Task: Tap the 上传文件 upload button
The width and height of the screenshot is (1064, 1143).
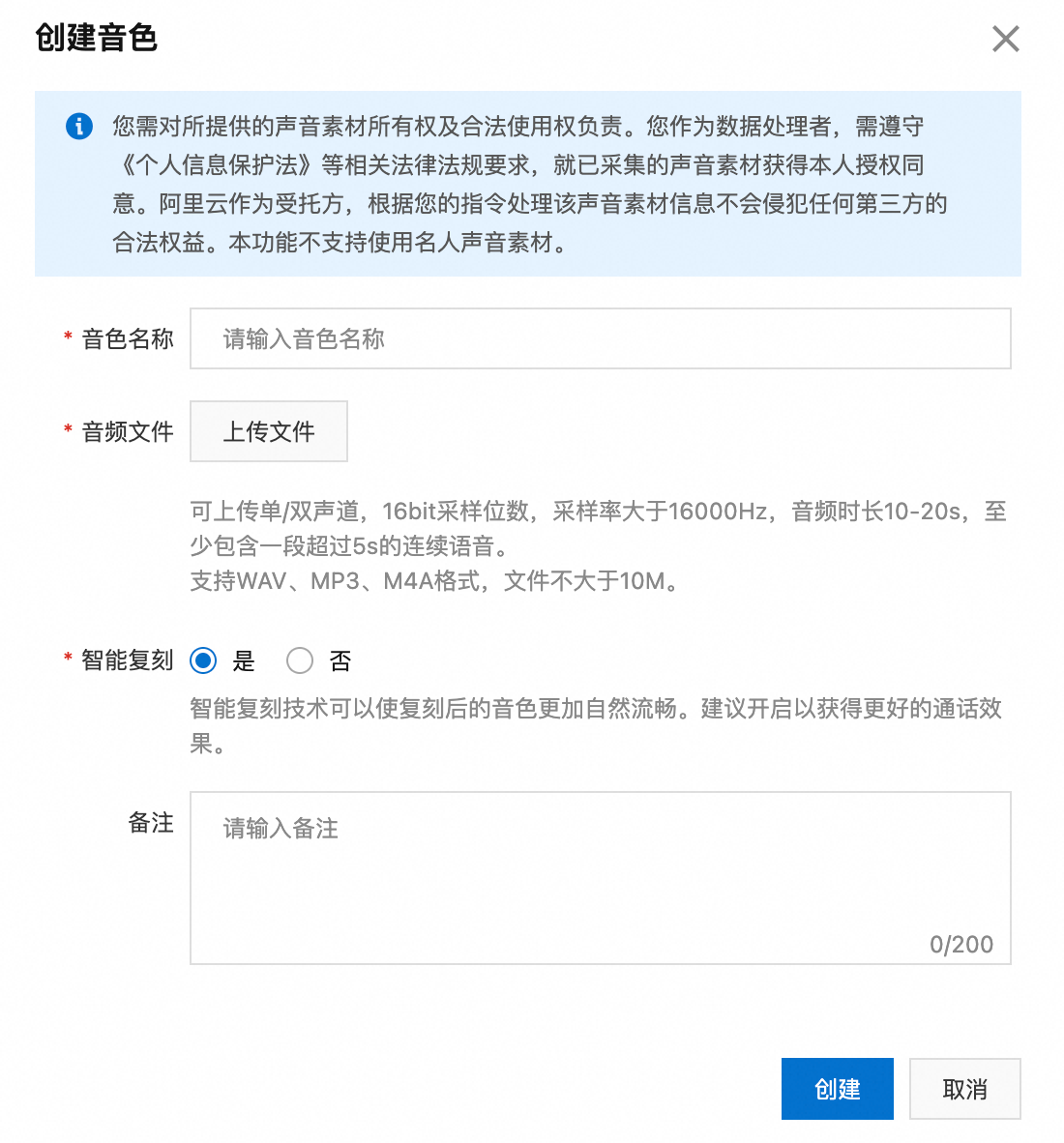Action: (269, 431)
